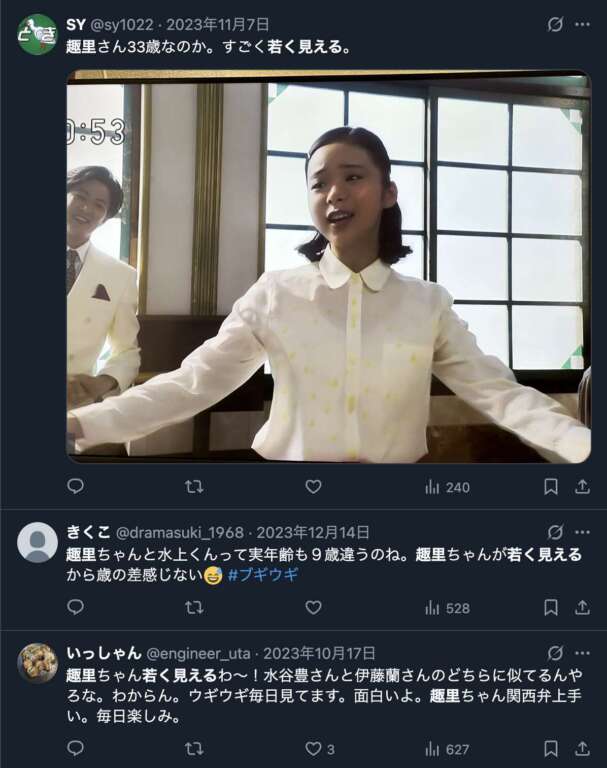
Task: Open SY's profile avatar
Action: 37,35
